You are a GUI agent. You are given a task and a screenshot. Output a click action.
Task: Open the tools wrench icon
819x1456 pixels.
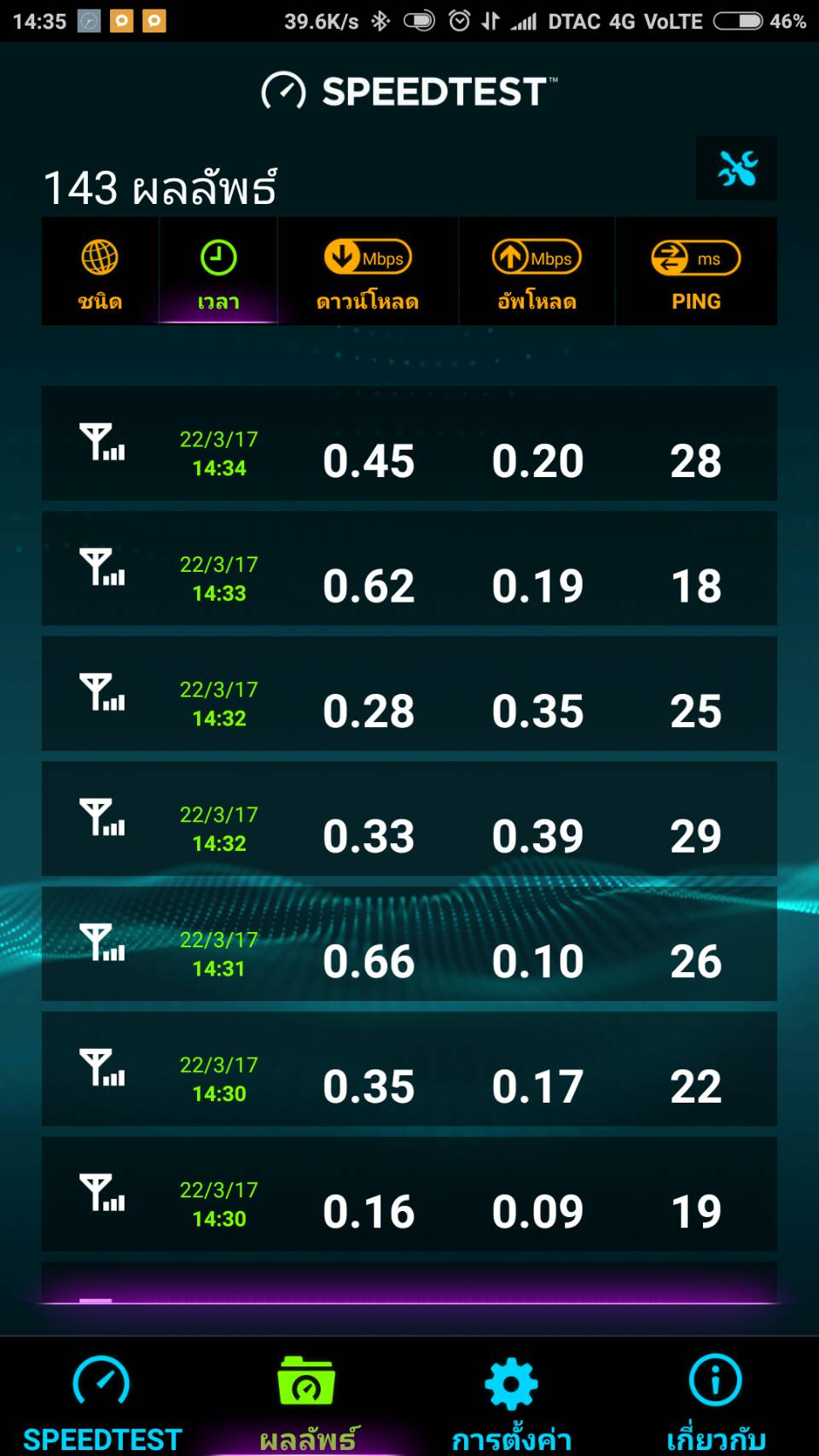[x=736, y=168]
